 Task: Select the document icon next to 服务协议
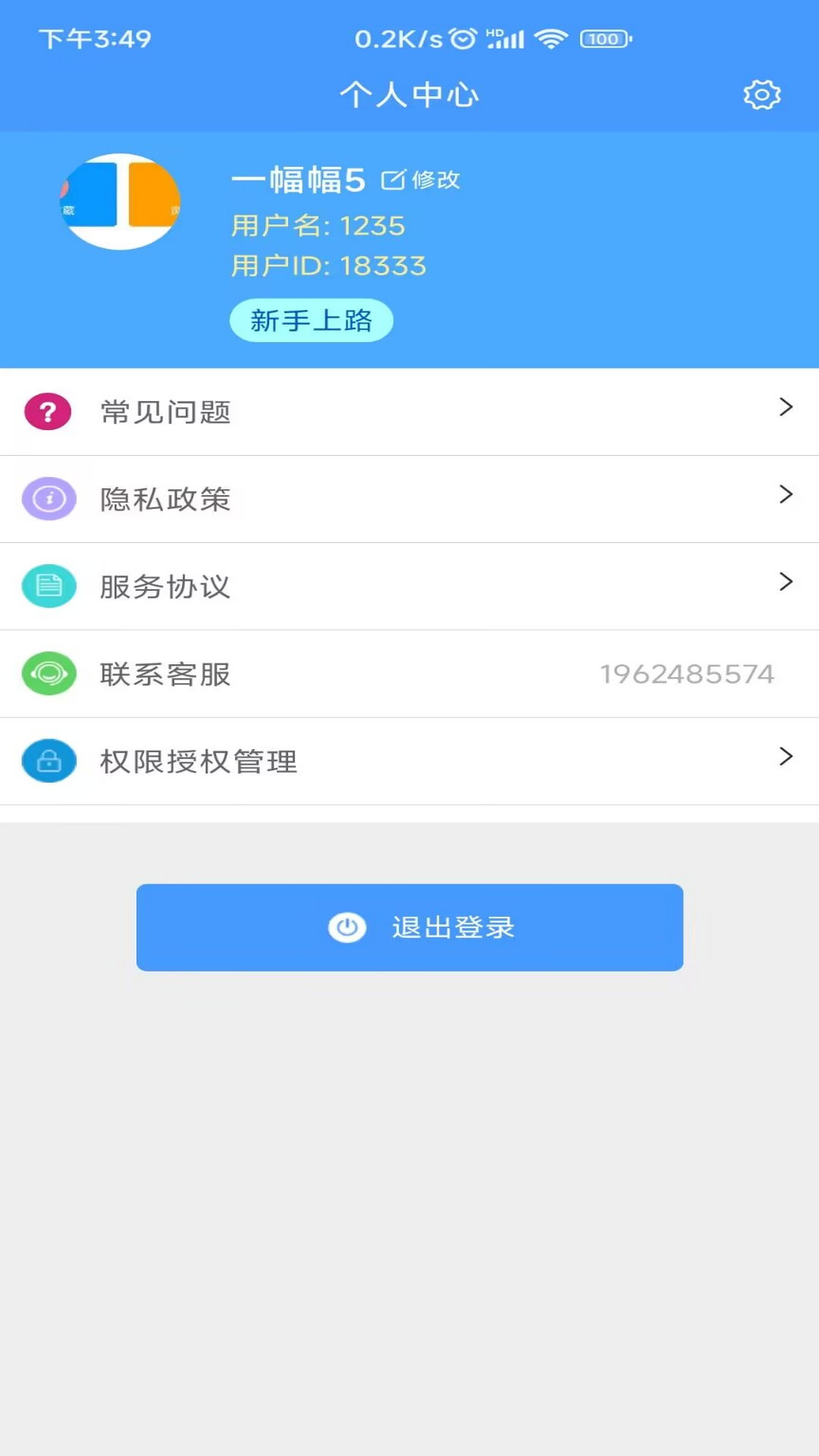pyautogui.click(x=49, y=586)
